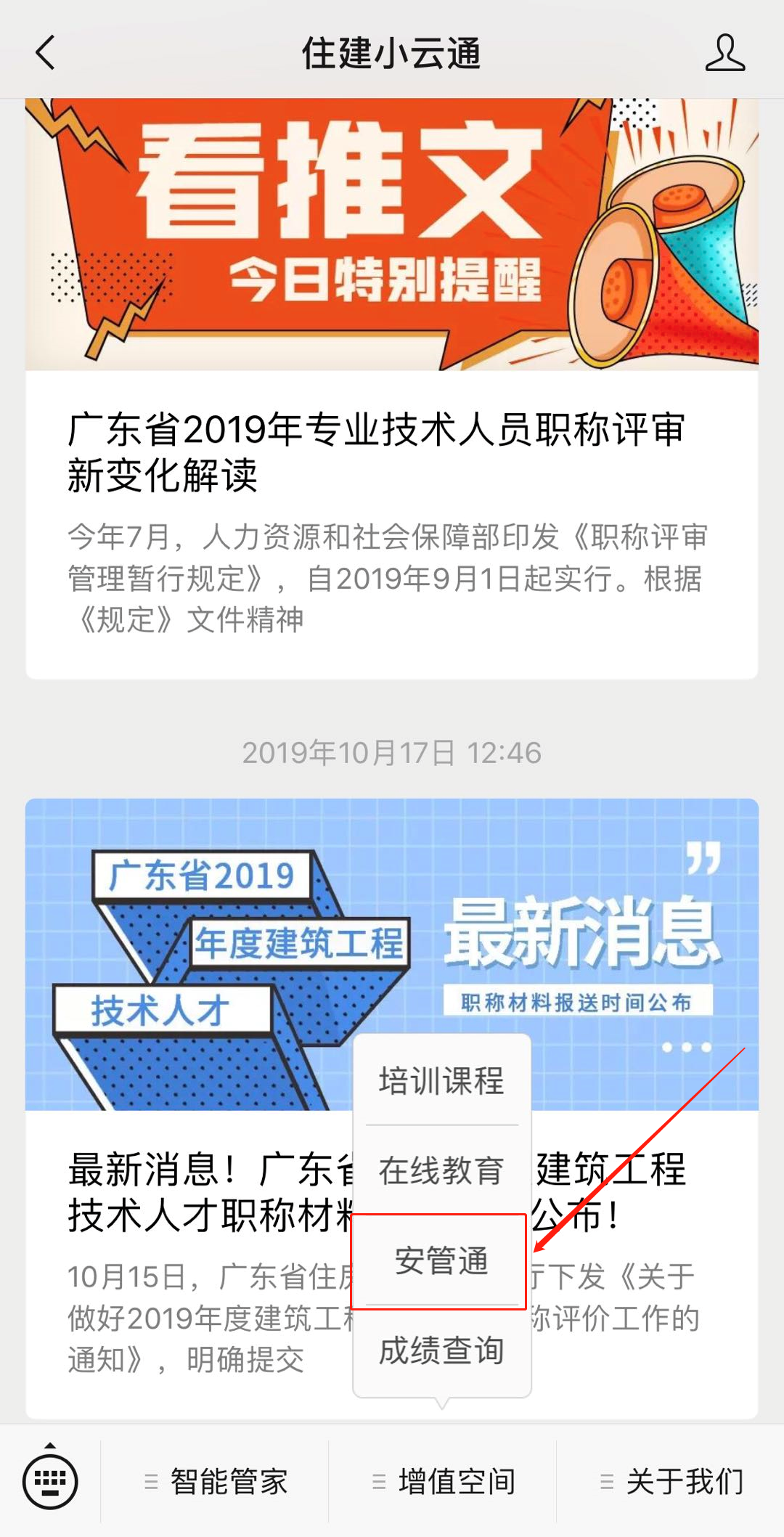Open the account profile icon
The image size is (784, 1537).
coord(724,53)
